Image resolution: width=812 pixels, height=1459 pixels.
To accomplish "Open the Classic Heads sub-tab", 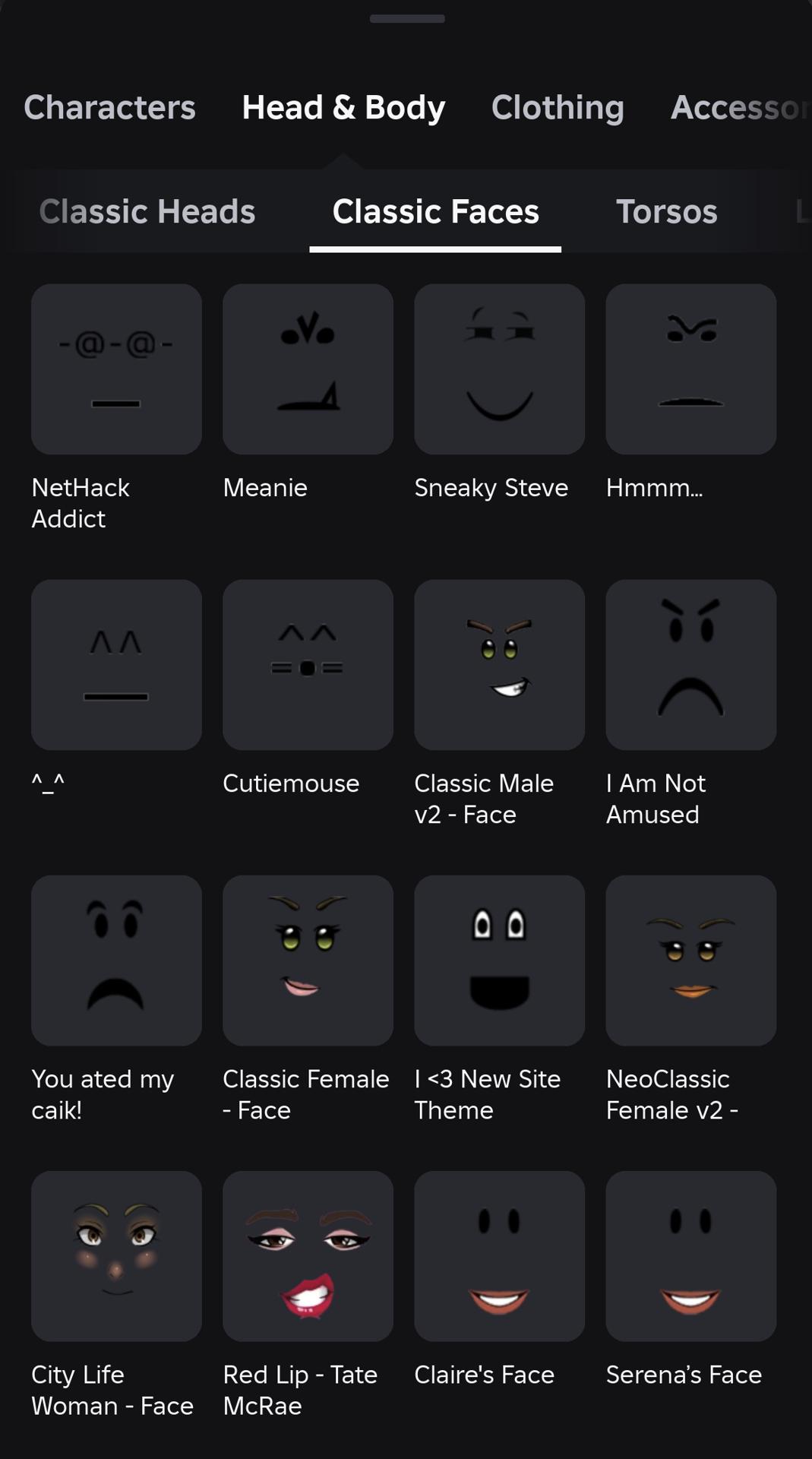I will 147,211.
